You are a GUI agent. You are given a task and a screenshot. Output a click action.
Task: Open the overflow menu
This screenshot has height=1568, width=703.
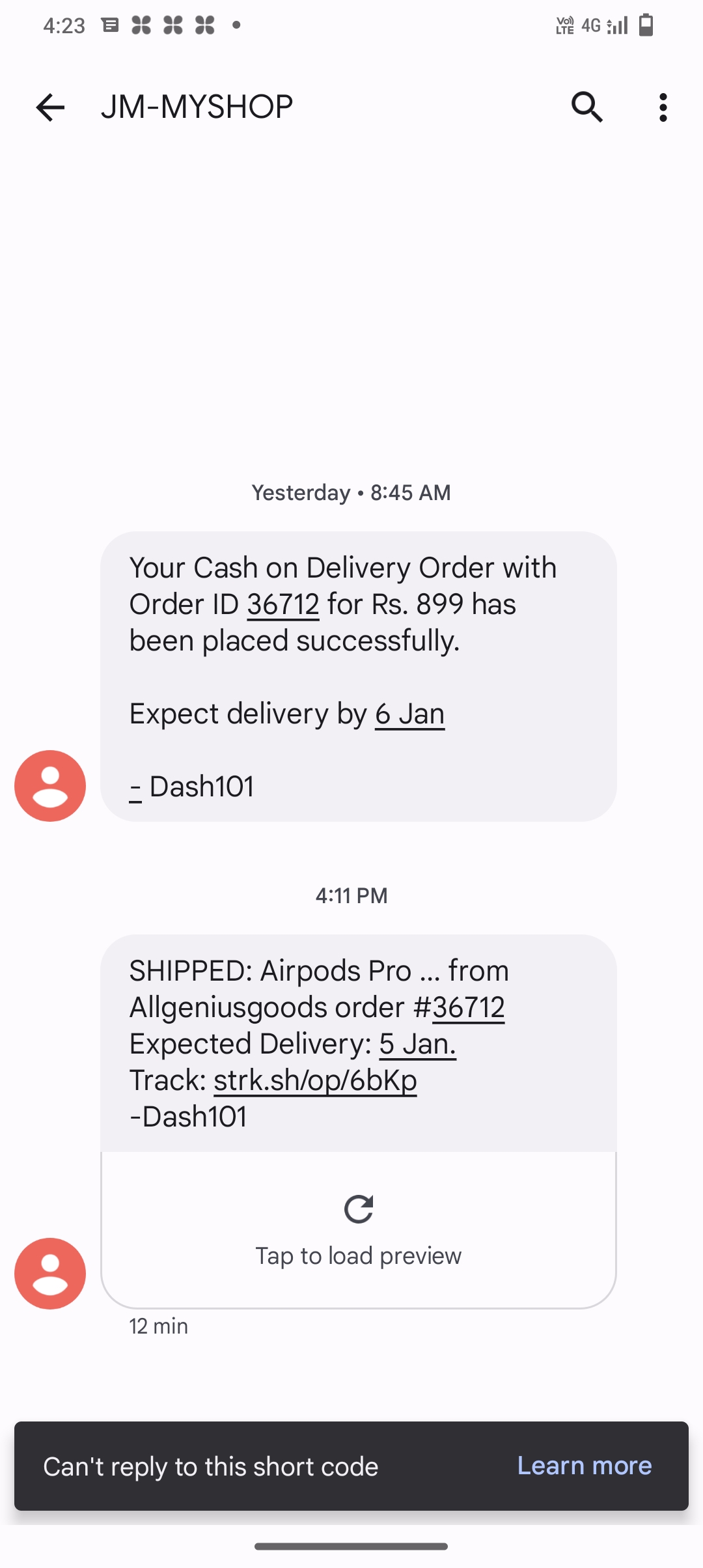663,107
